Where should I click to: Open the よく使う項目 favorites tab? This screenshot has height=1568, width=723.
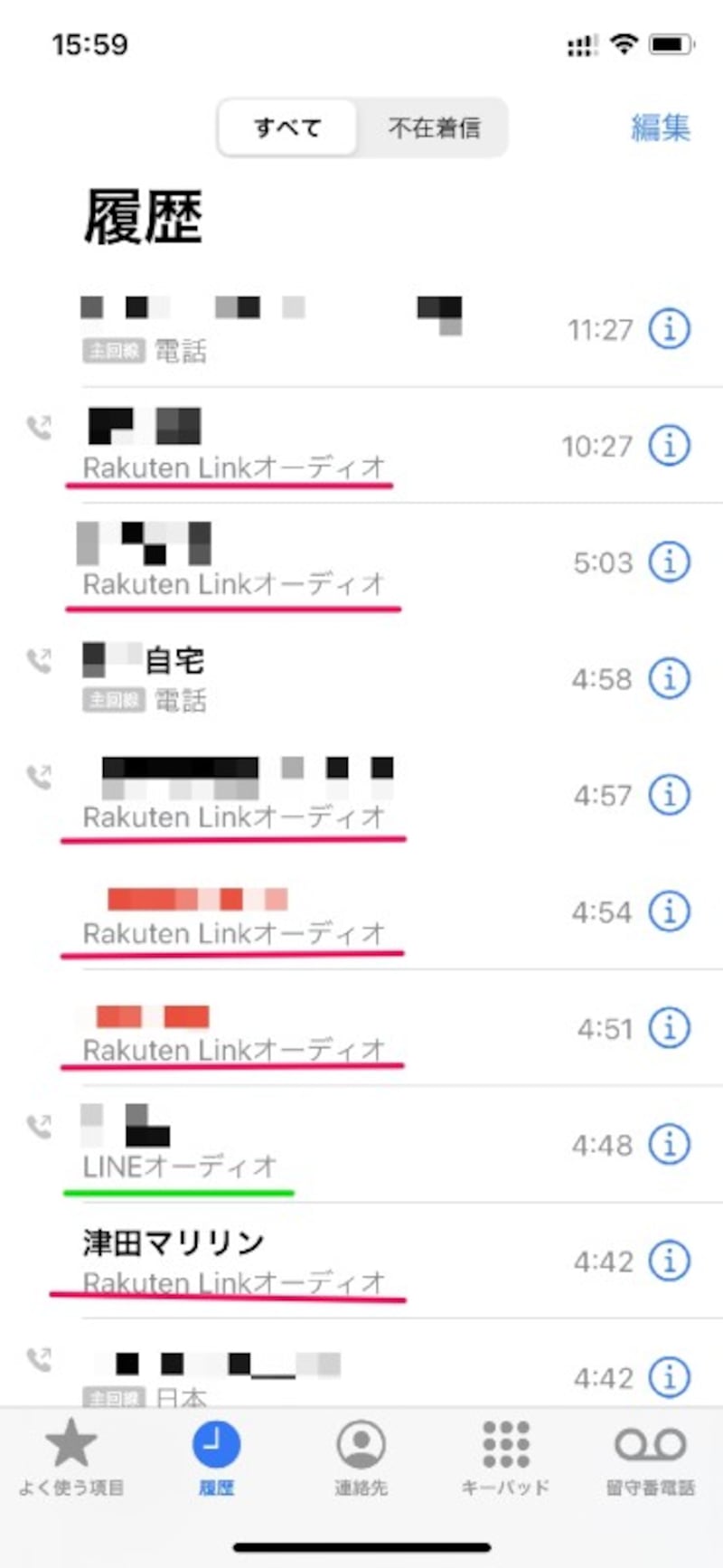[71, 1458]
